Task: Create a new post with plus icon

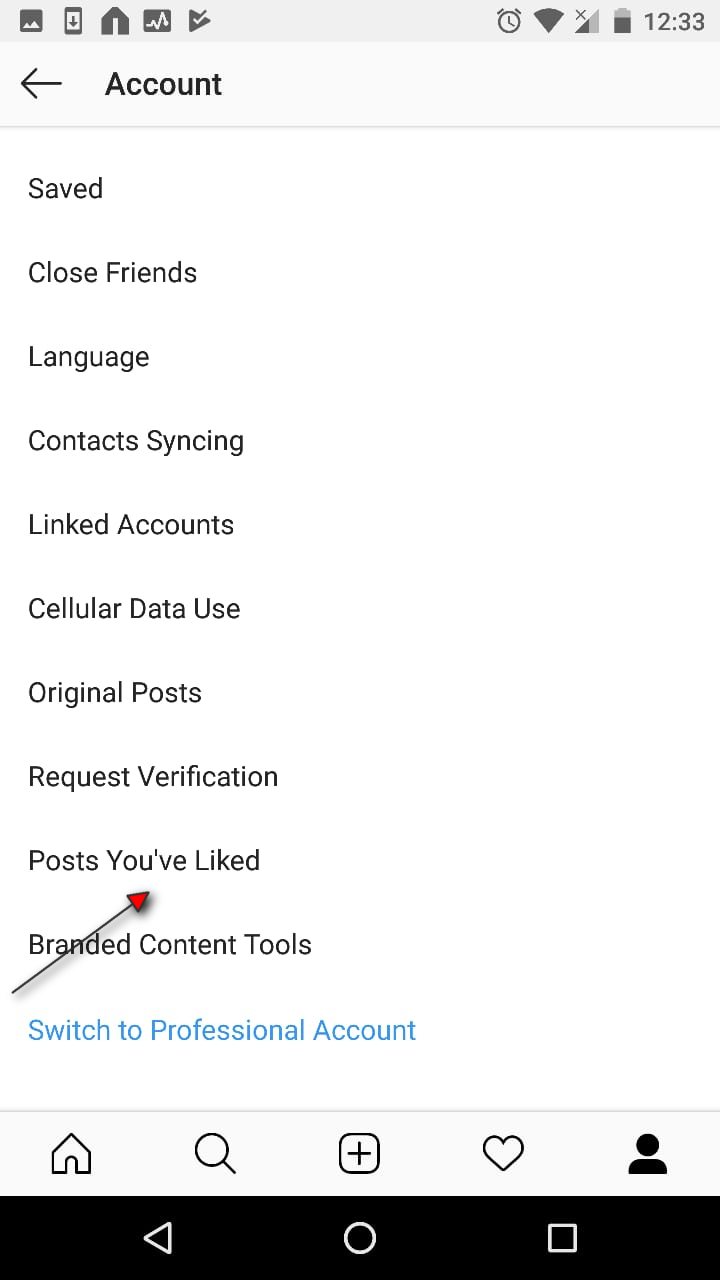Action: click(x=359, y=1154)
